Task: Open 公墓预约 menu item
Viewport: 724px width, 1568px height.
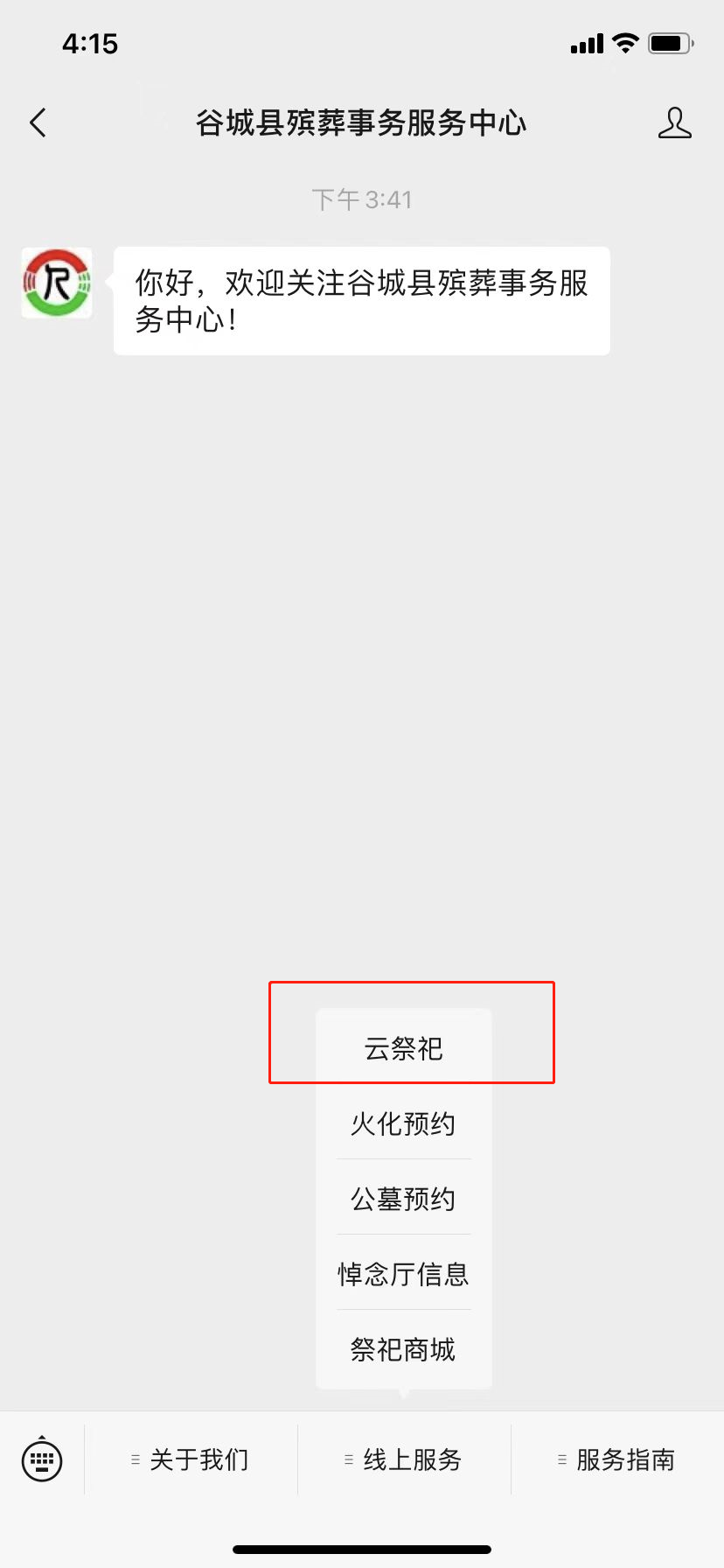Action: 404,1199
